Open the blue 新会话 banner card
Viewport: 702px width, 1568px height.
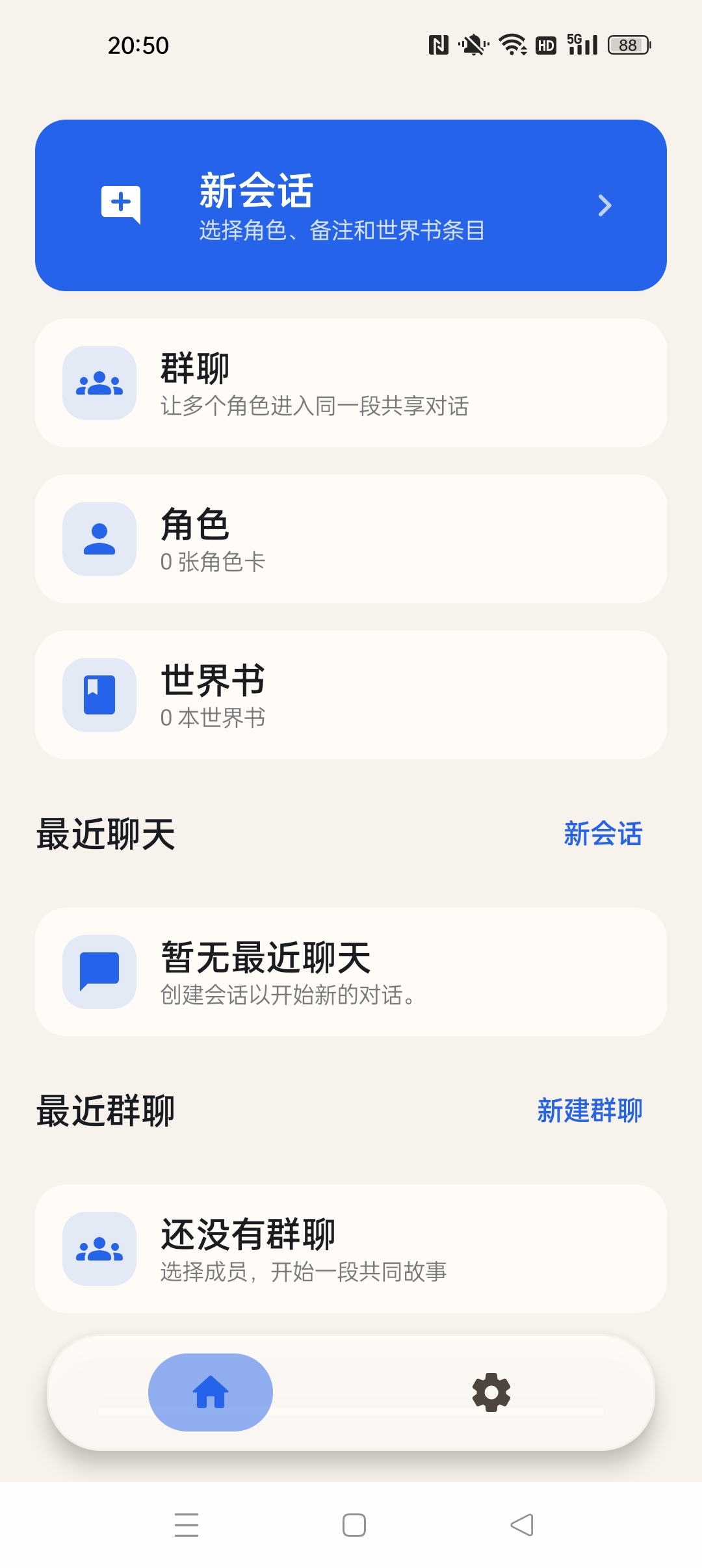[x=351, y=205]
